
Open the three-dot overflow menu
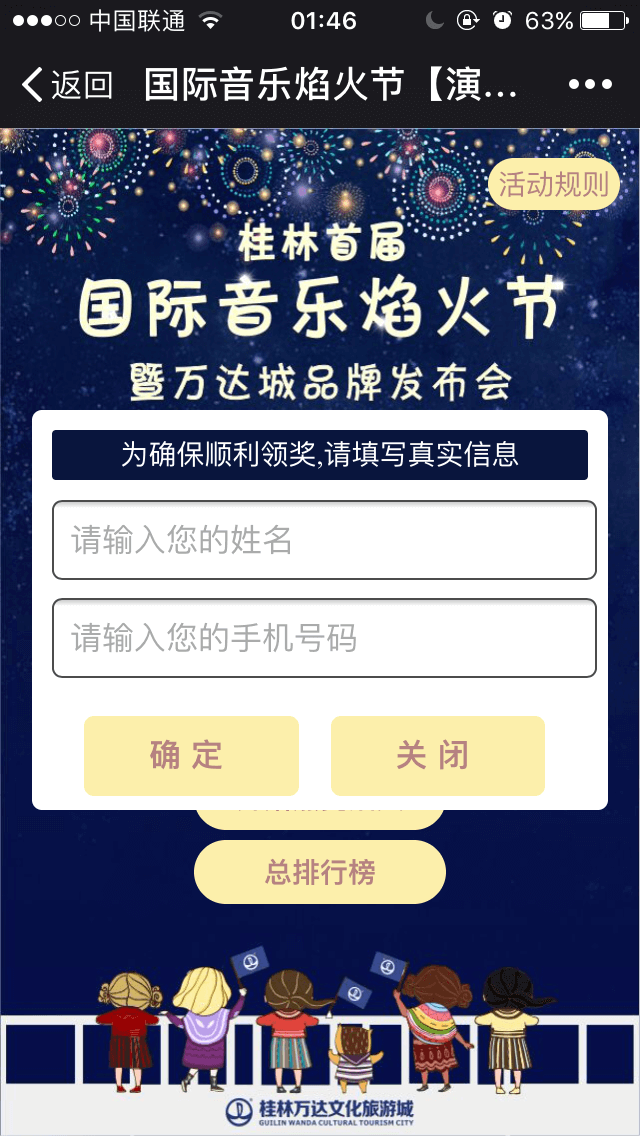click(590, 85)
